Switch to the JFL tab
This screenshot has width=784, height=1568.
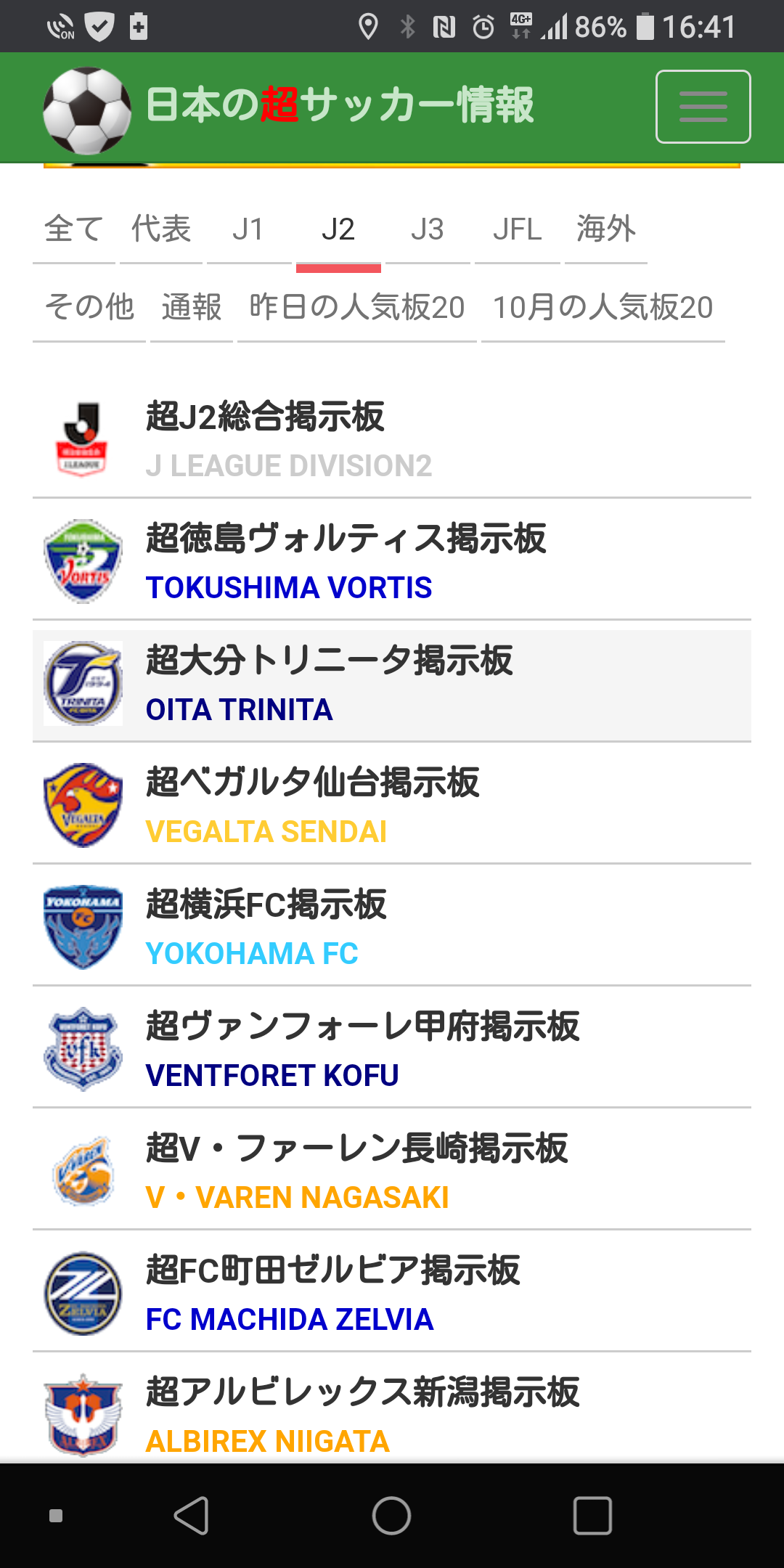coord(517,229)
